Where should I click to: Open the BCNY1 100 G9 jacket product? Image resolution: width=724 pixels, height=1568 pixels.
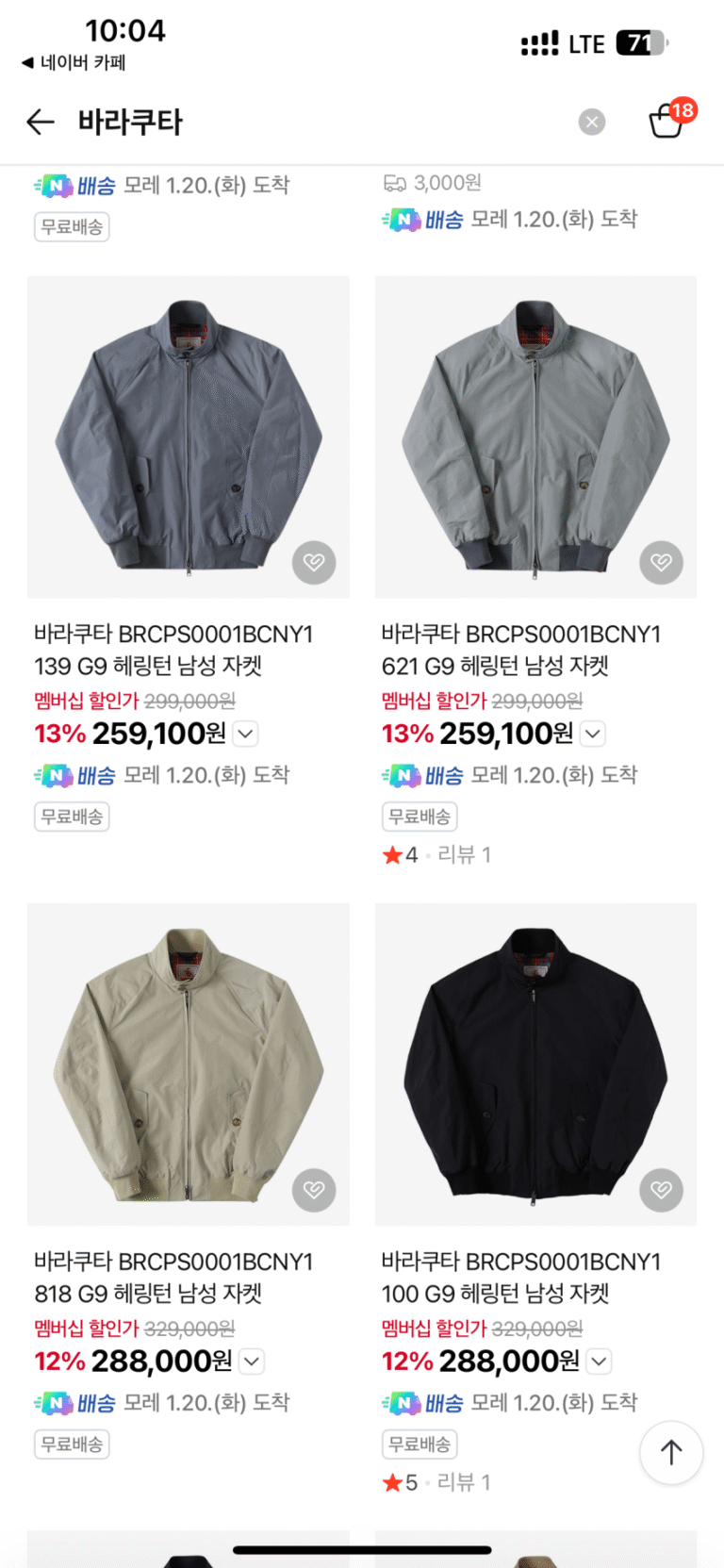535,1064
